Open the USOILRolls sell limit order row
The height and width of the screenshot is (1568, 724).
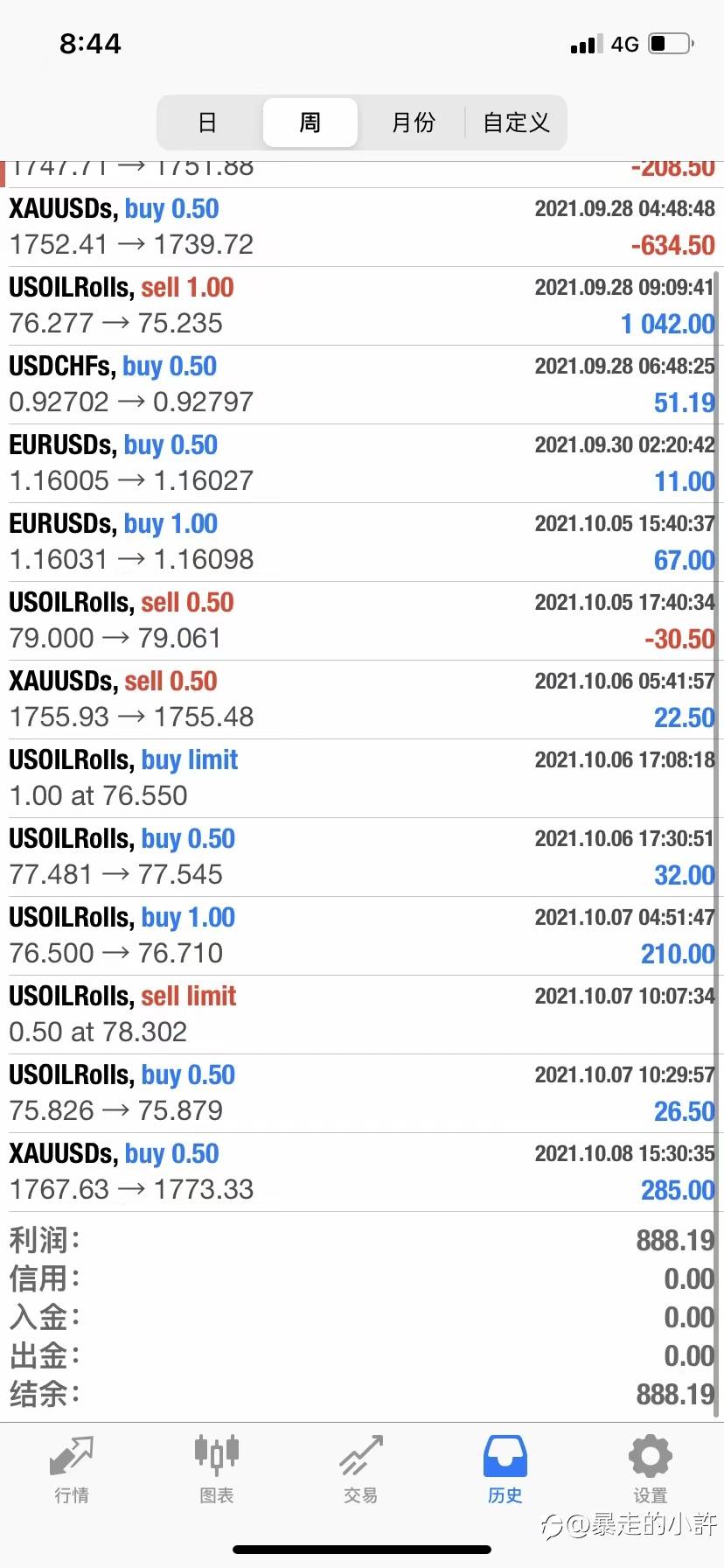point(362,1015)
